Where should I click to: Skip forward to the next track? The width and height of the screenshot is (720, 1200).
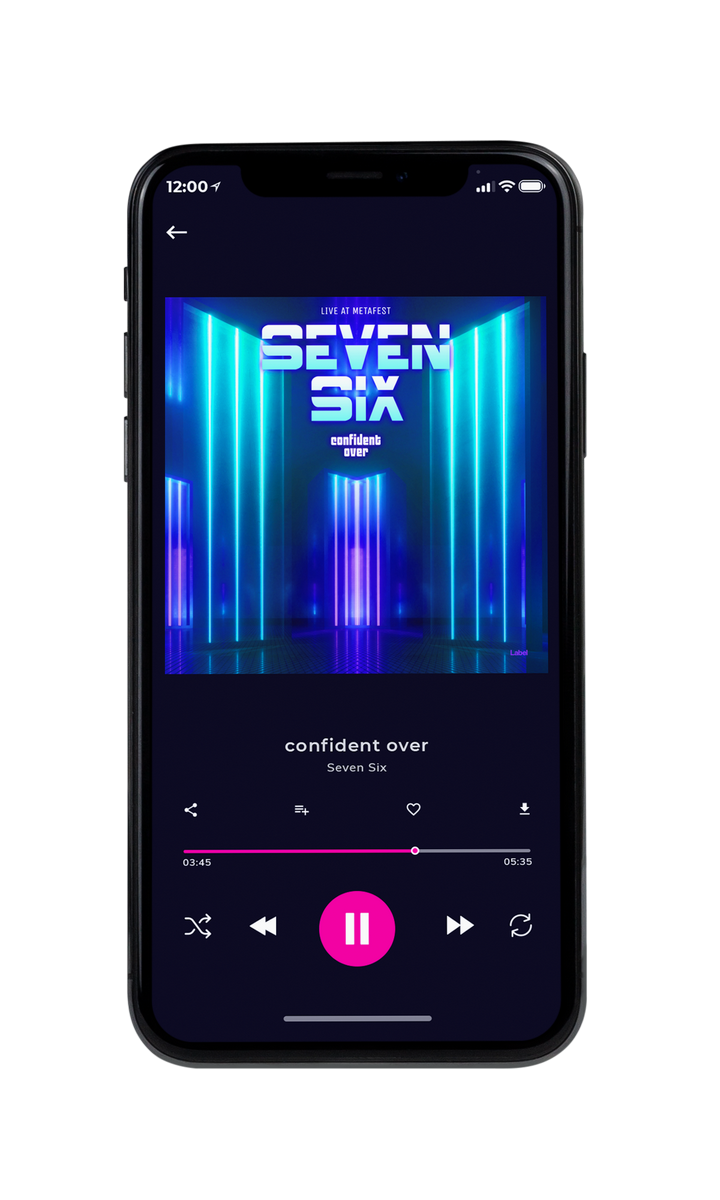point(460,926)
